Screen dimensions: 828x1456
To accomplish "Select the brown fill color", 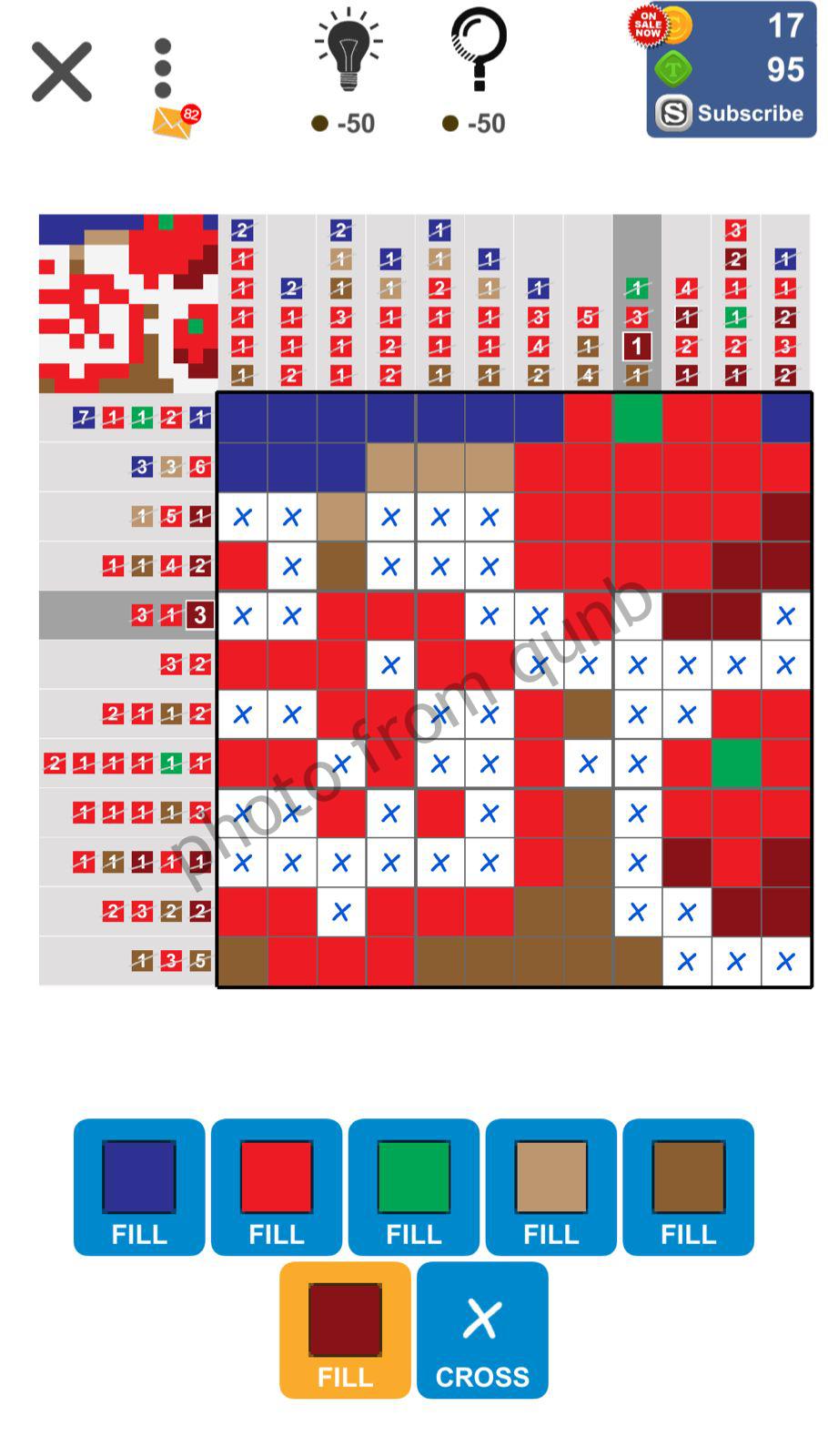I will [689, 1187].
